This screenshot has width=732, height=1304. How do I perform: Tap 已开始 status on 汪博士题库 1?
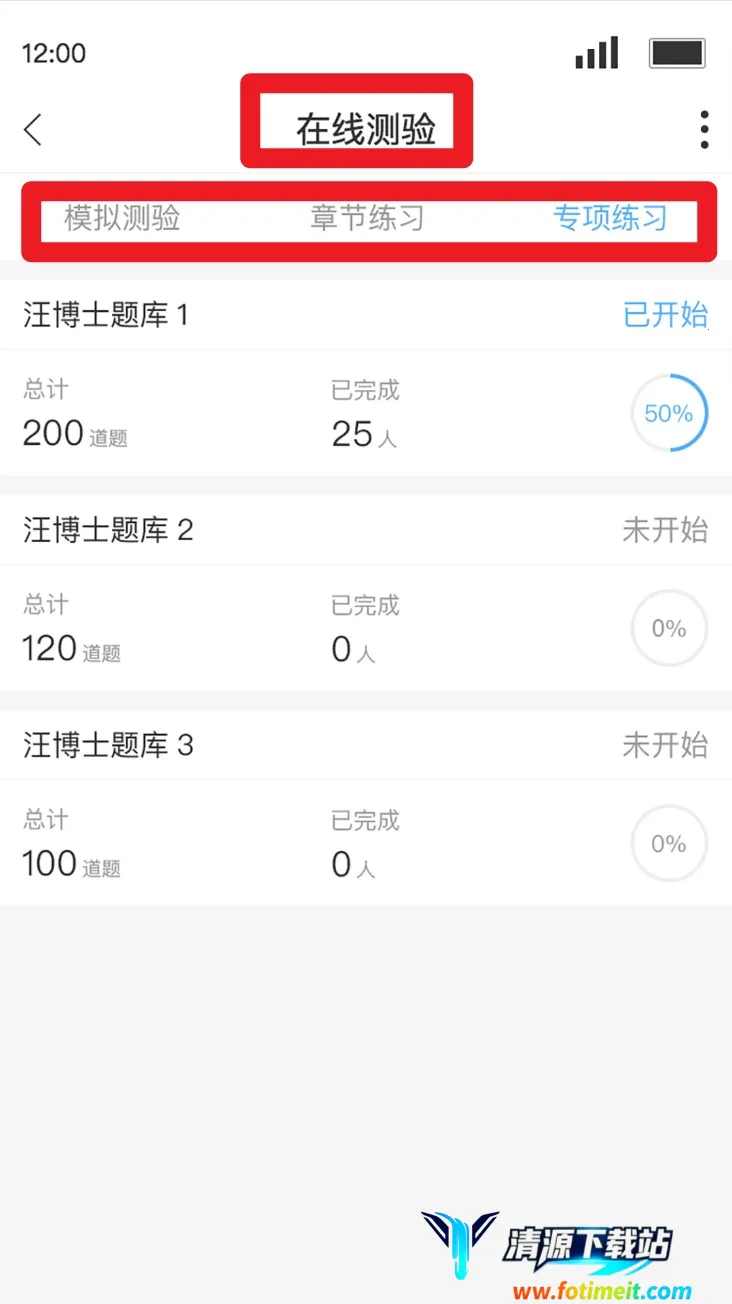[666, 314]
